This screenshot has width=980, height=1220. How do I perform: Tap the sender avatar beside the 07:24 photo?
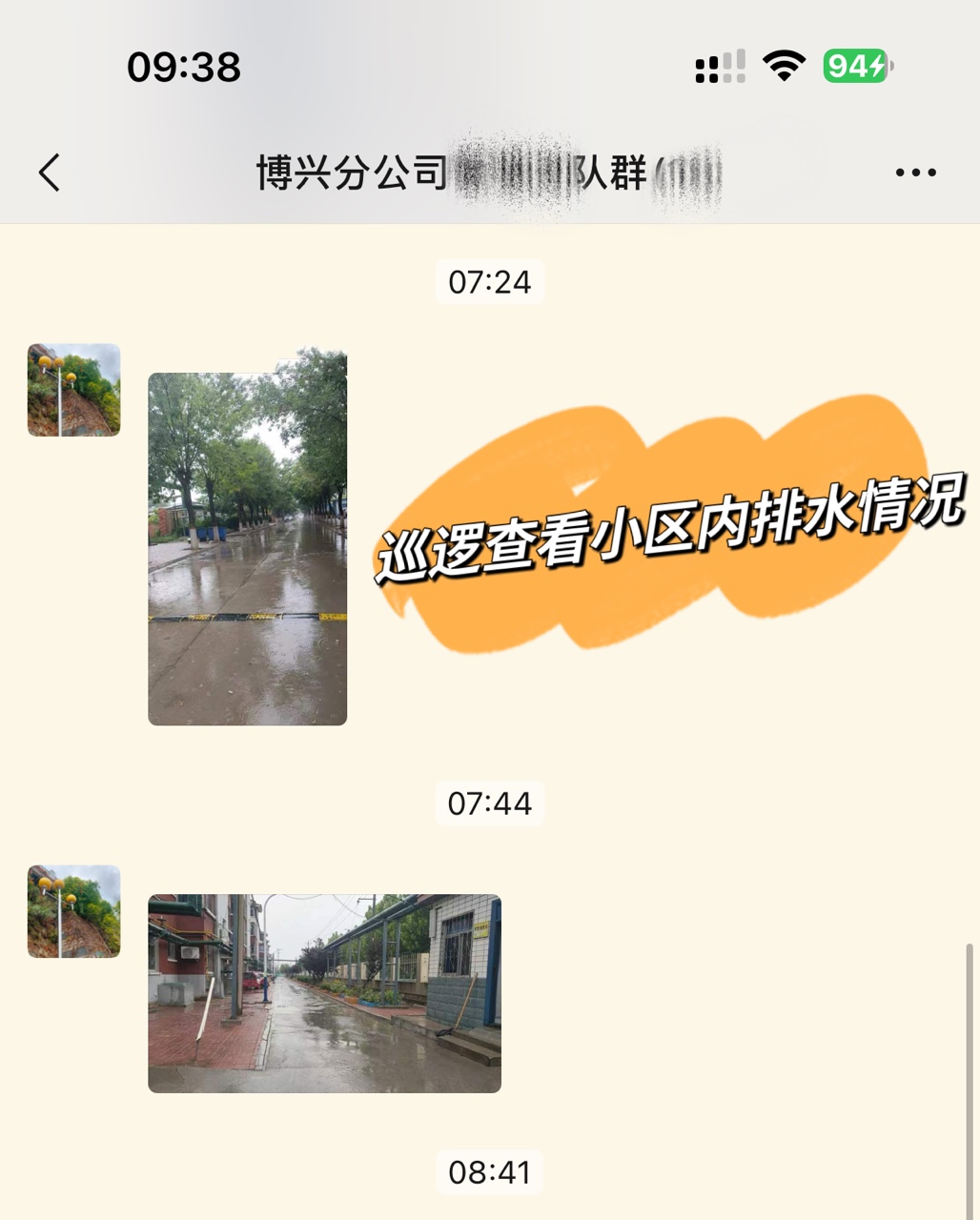click(74, 390)
